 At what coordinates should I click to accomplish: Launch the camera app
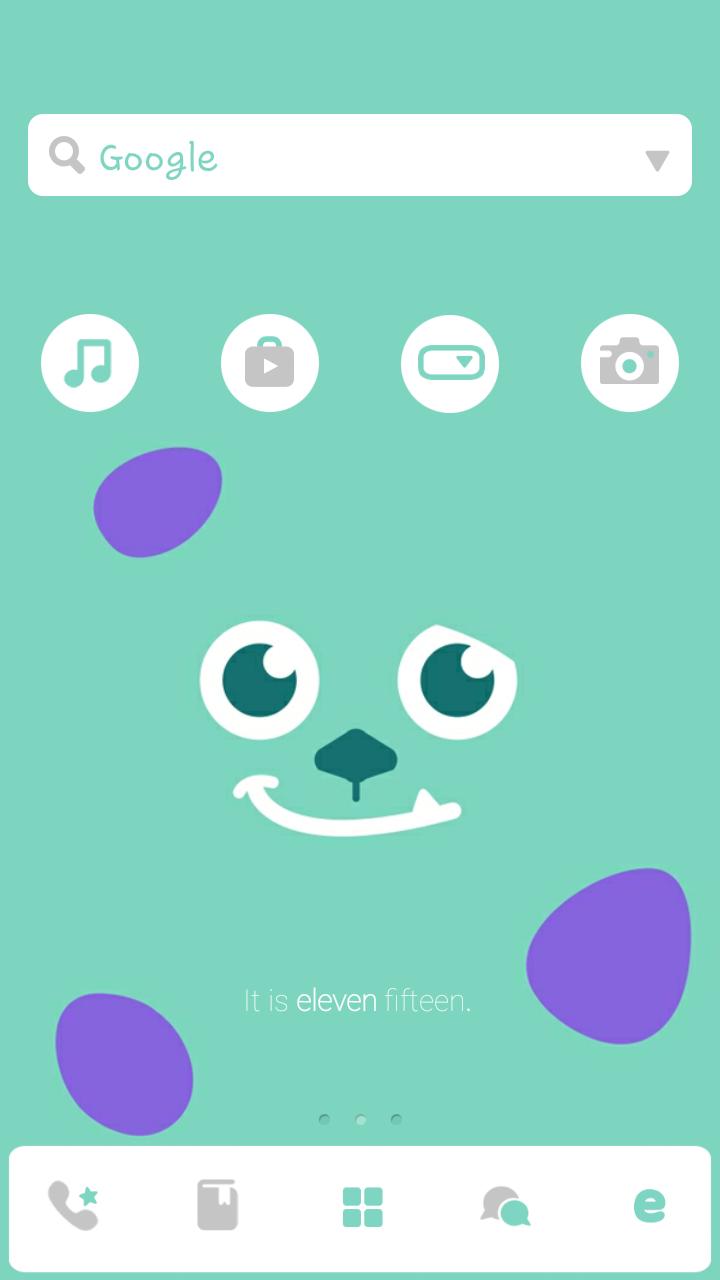pos(630,363)
